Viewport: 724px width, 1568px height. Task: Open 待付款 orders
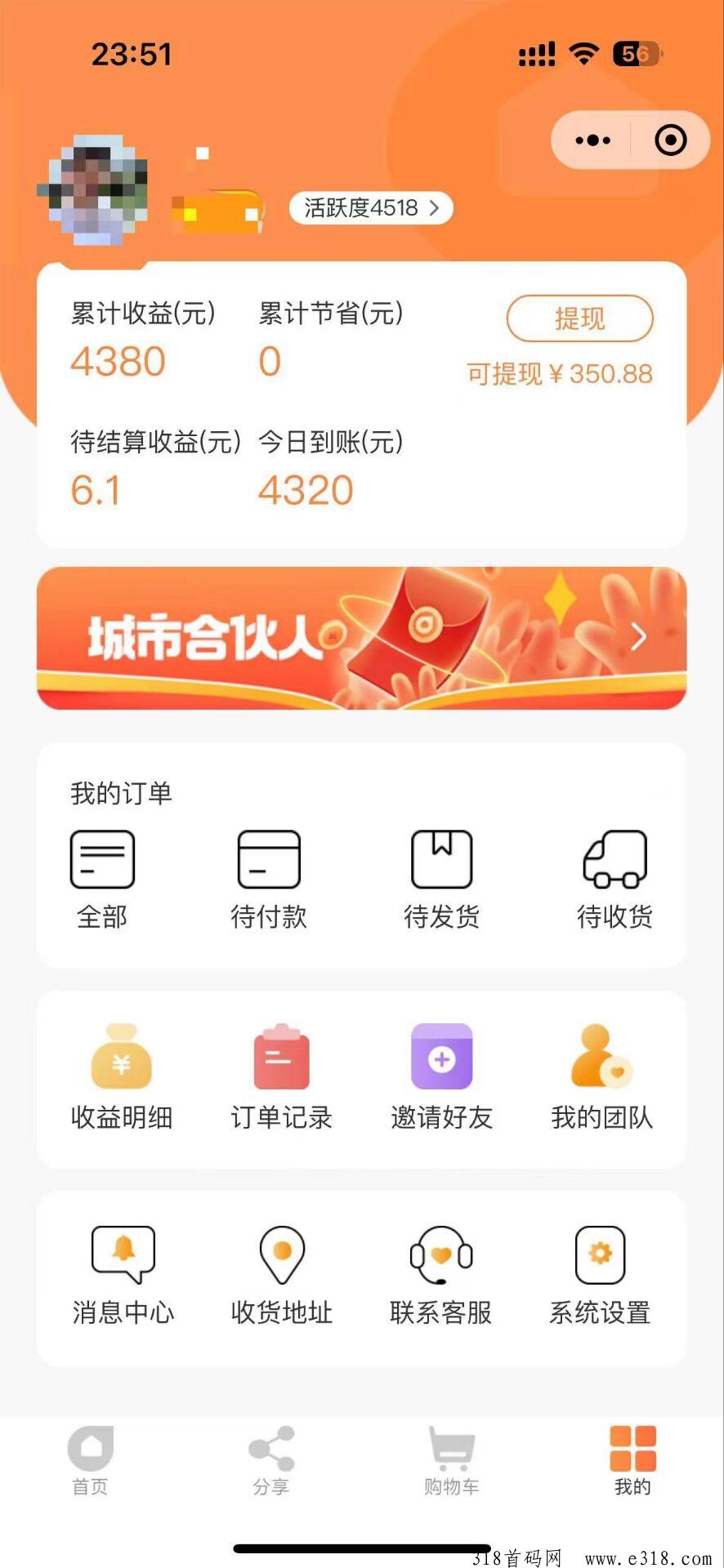(269, 880)
